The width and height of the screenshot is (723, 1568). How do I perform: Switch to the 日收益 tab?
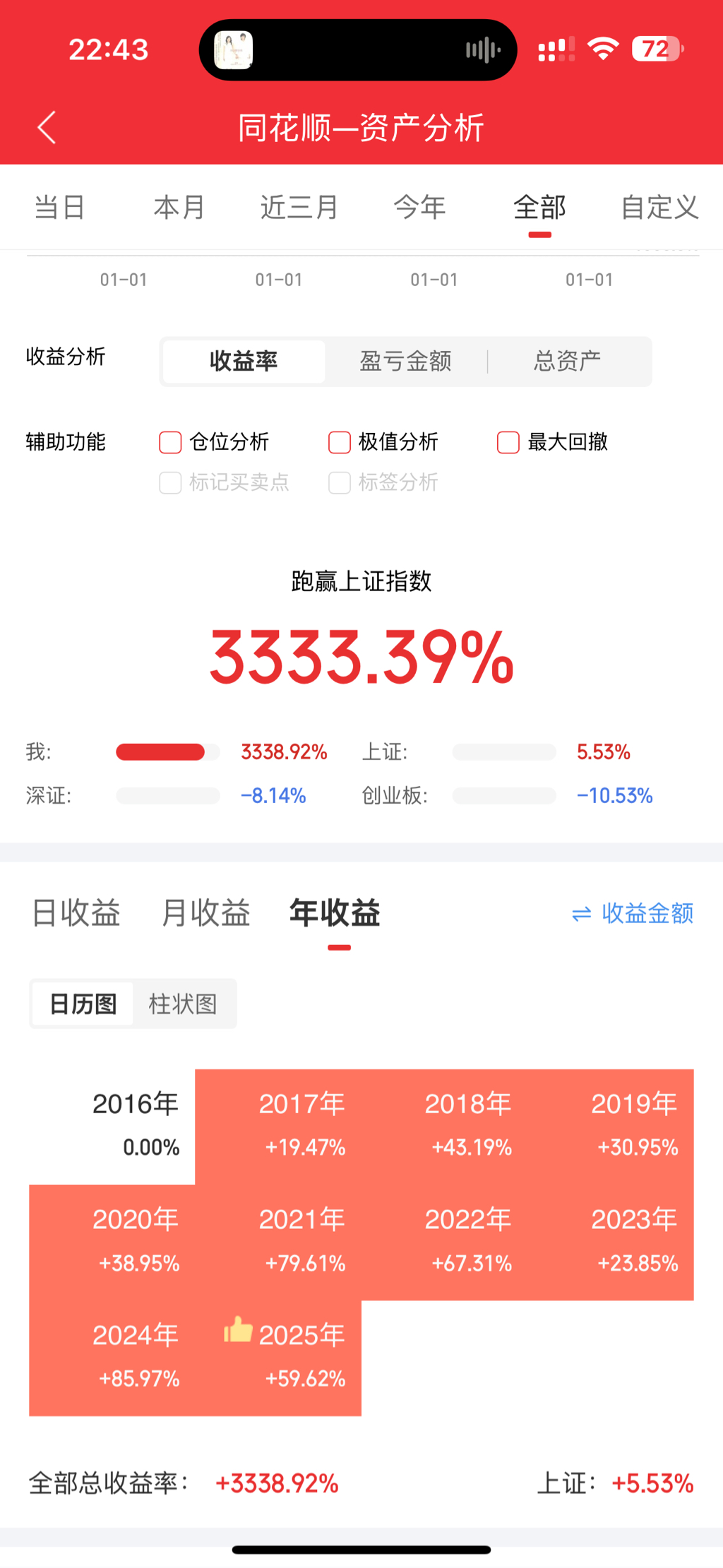coord(76,913)
